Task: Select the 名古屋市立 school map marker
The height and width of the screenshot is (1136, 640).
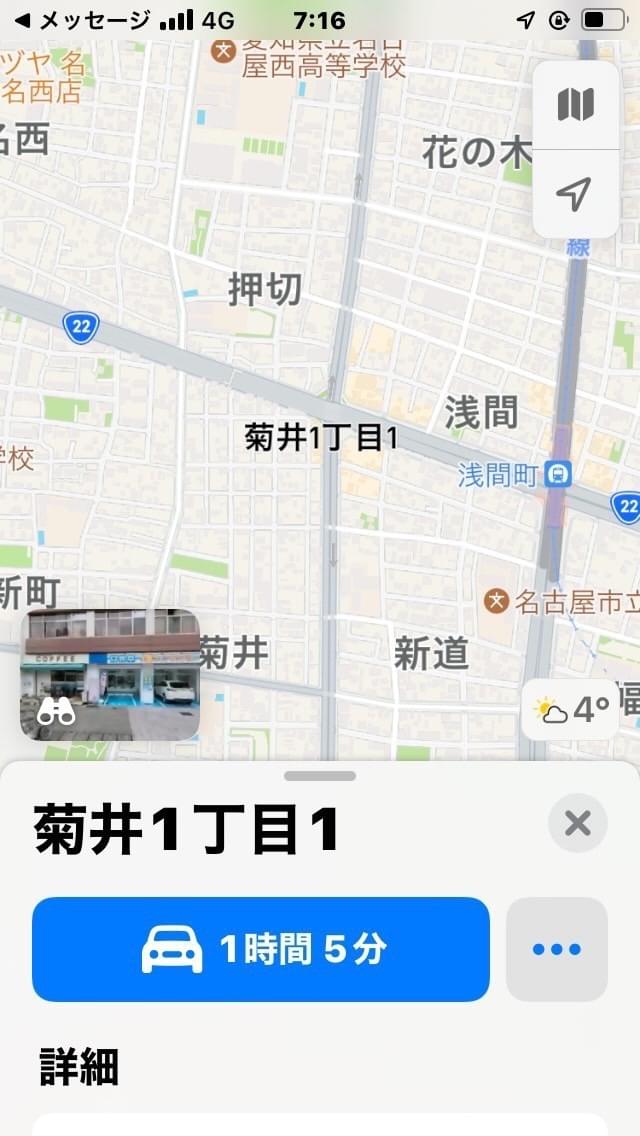Action: (x=496, y=601)
